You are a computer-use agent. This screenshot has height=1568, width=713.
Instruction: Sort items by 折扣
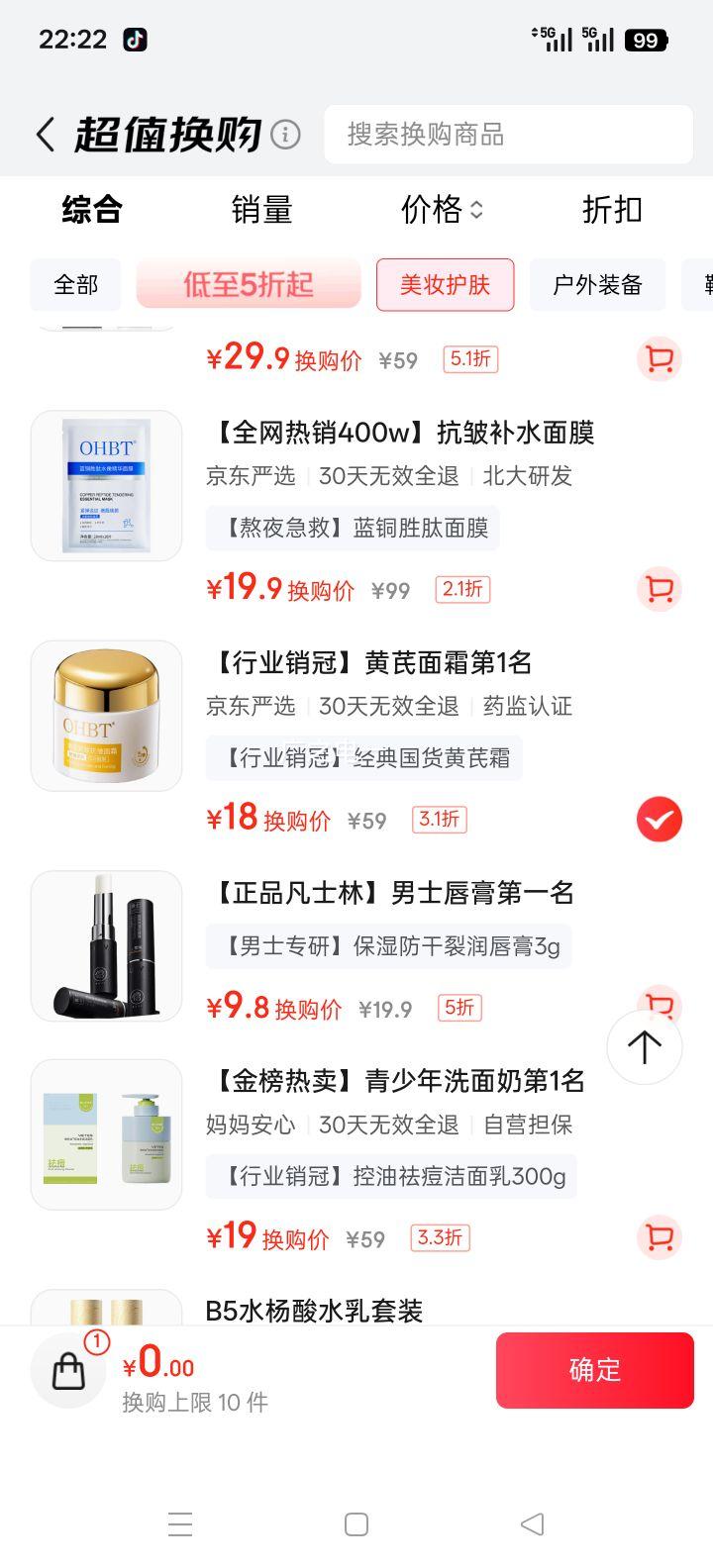click(612, 210)
